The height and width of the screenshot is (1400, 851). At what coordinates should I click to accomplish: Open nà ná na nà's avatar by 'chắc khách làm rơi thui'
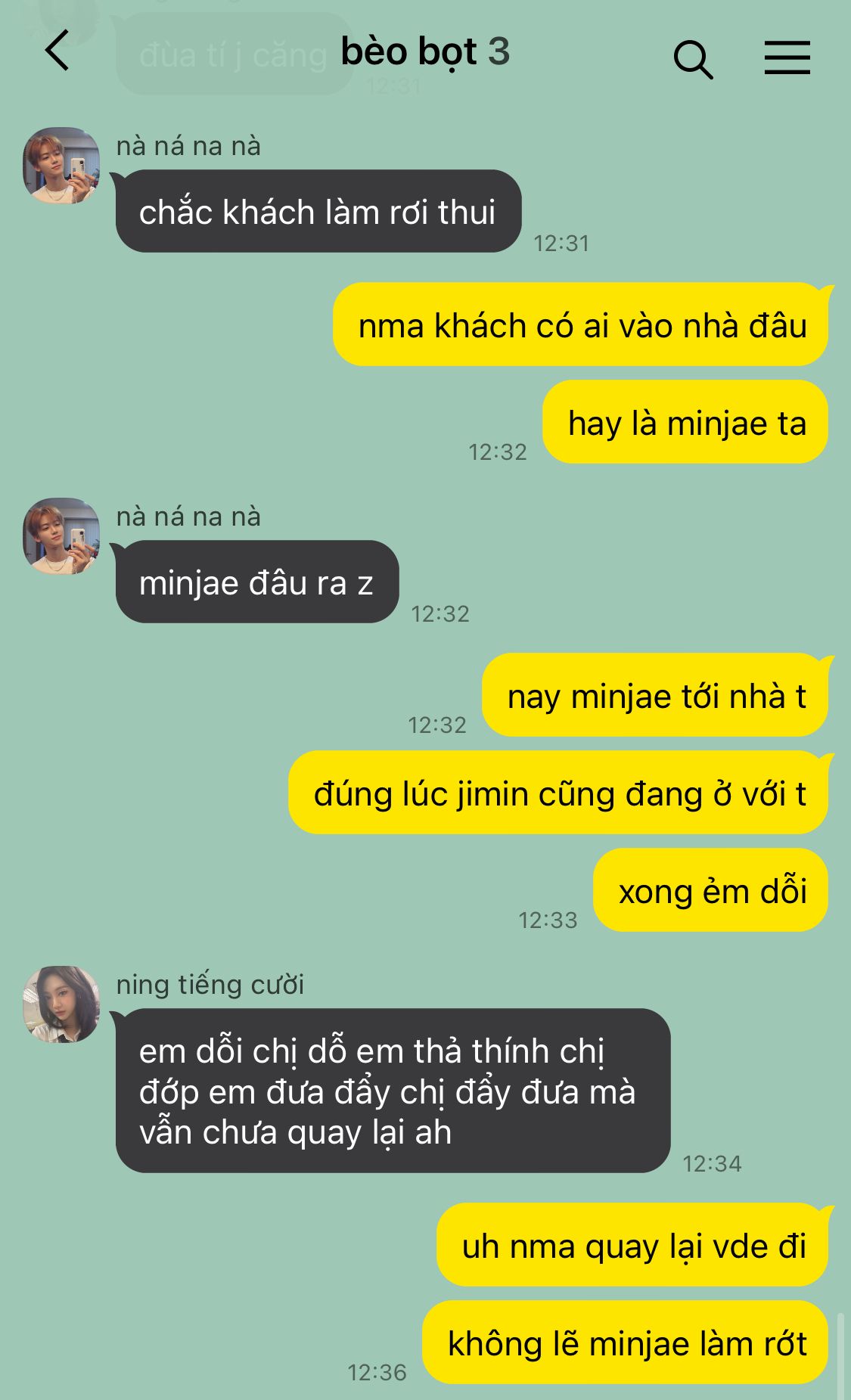pos(61,165)
